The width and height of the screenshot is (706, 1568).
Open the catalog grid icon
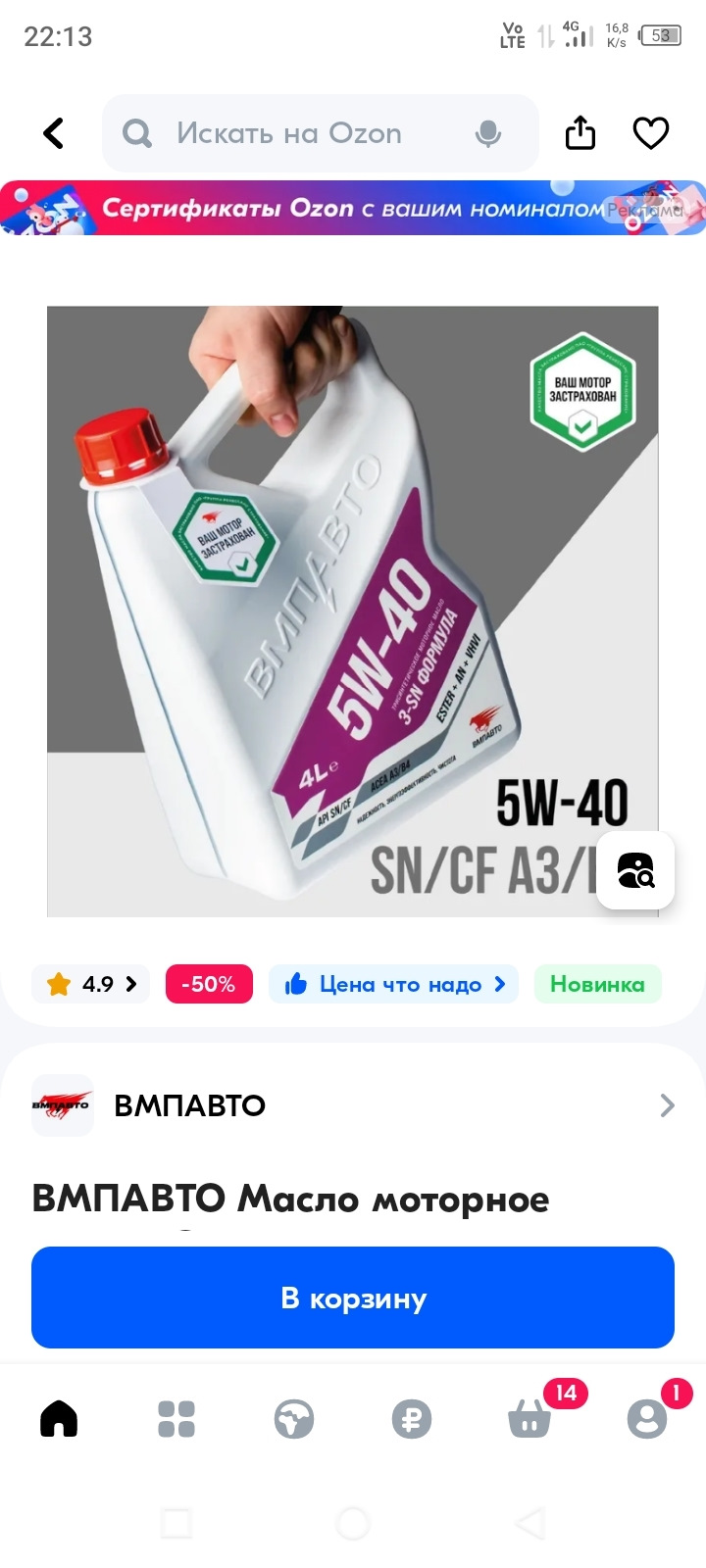(176, 1418)
